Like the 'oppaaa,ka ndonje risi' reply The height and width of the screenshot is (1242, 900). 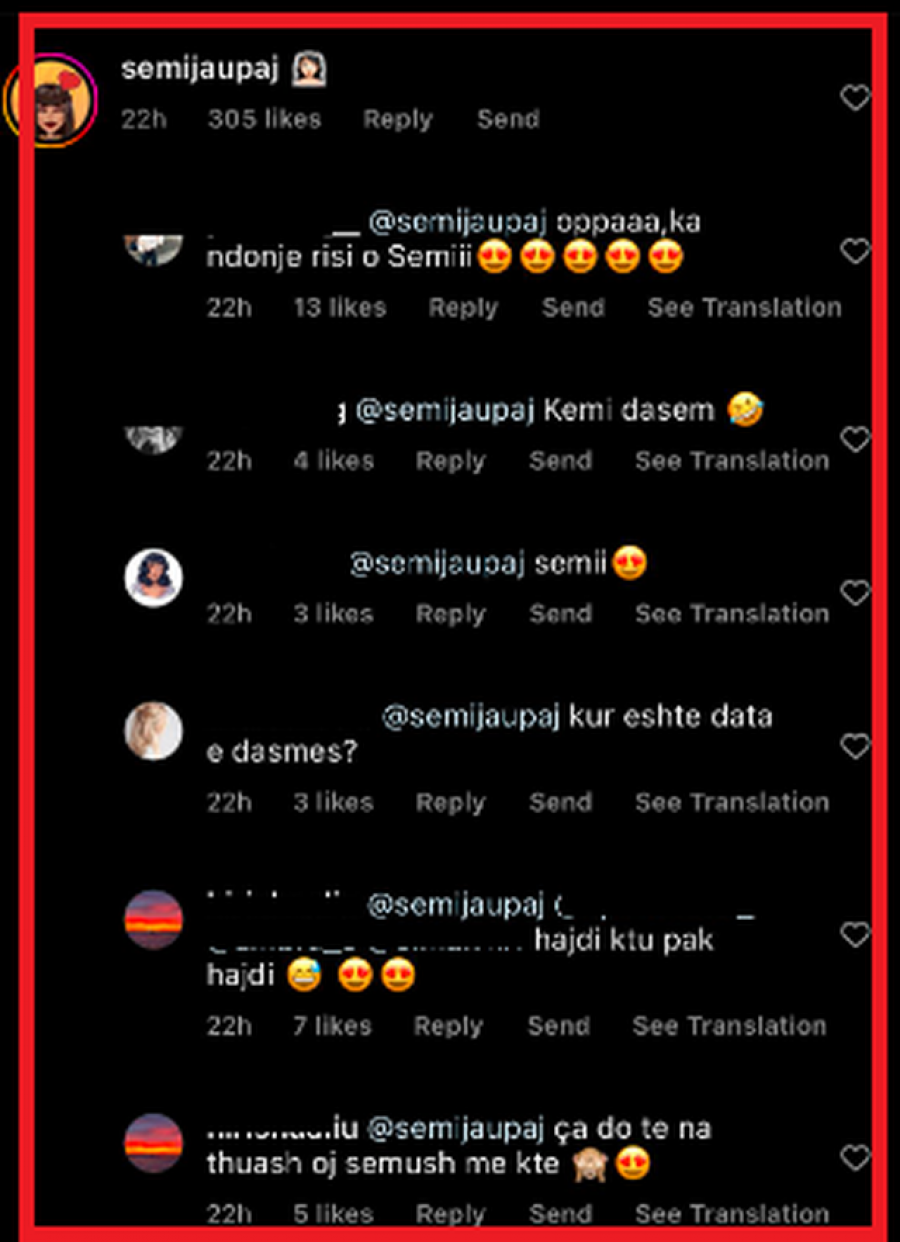point(855,251)
